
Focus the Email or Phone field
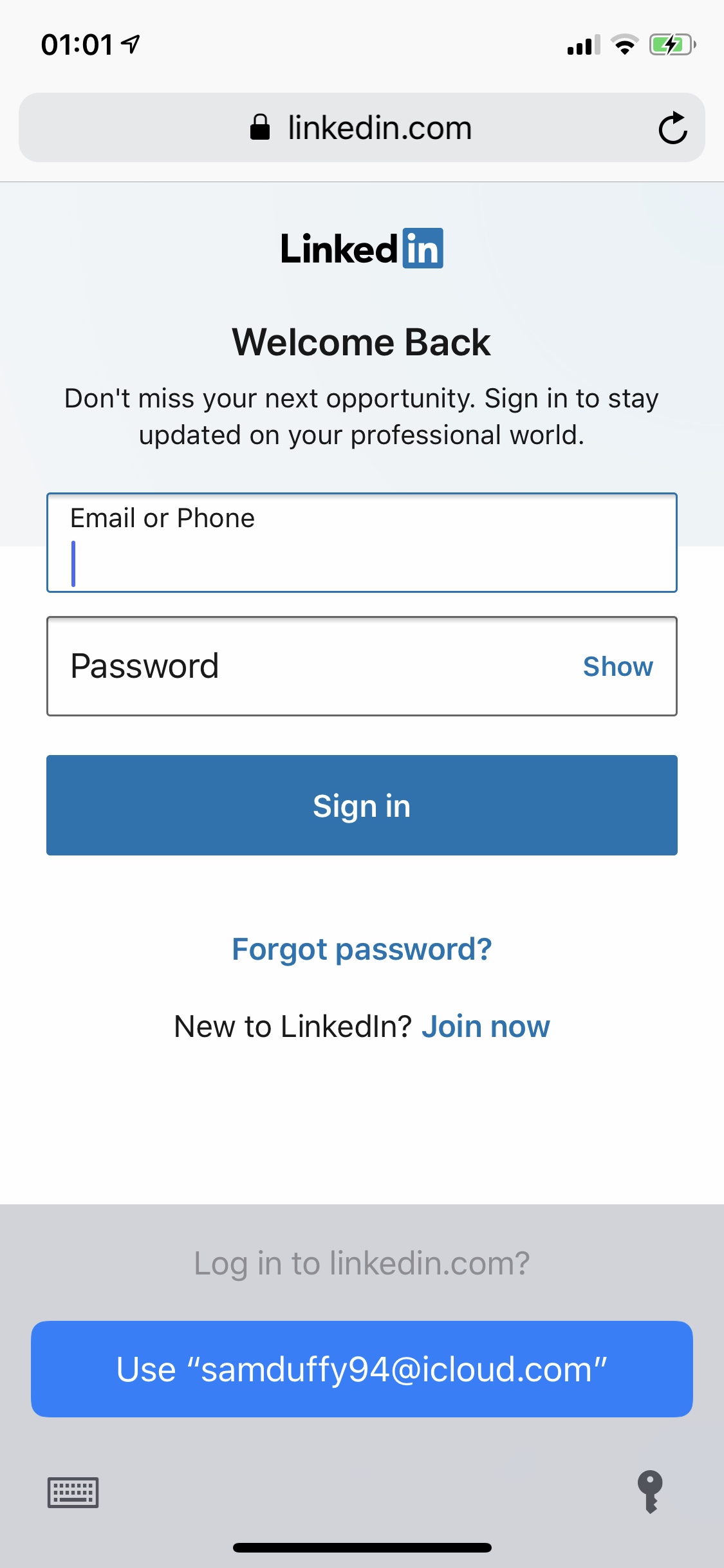(x=362, y=543)
